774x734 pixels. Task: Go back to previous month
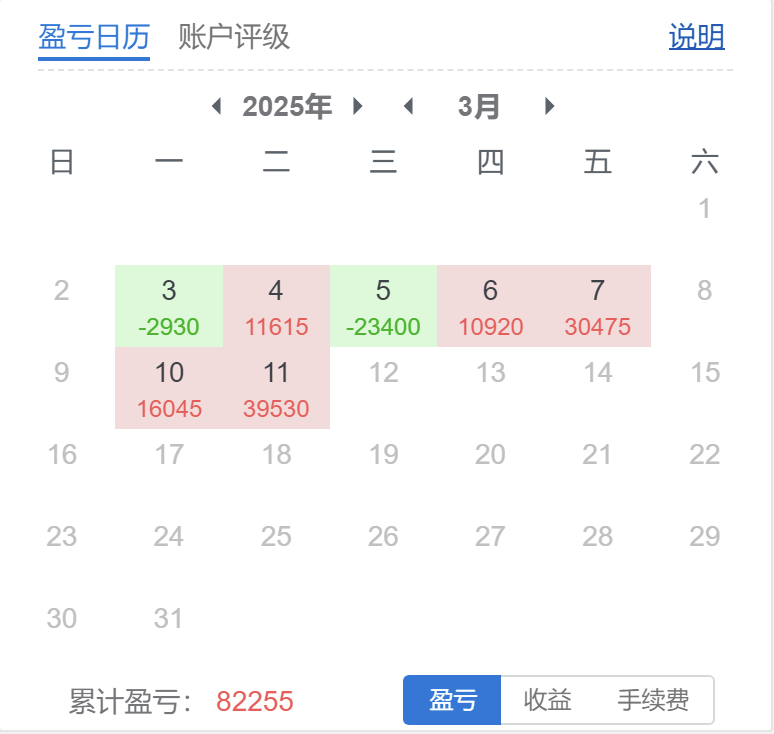coord(407,107)
